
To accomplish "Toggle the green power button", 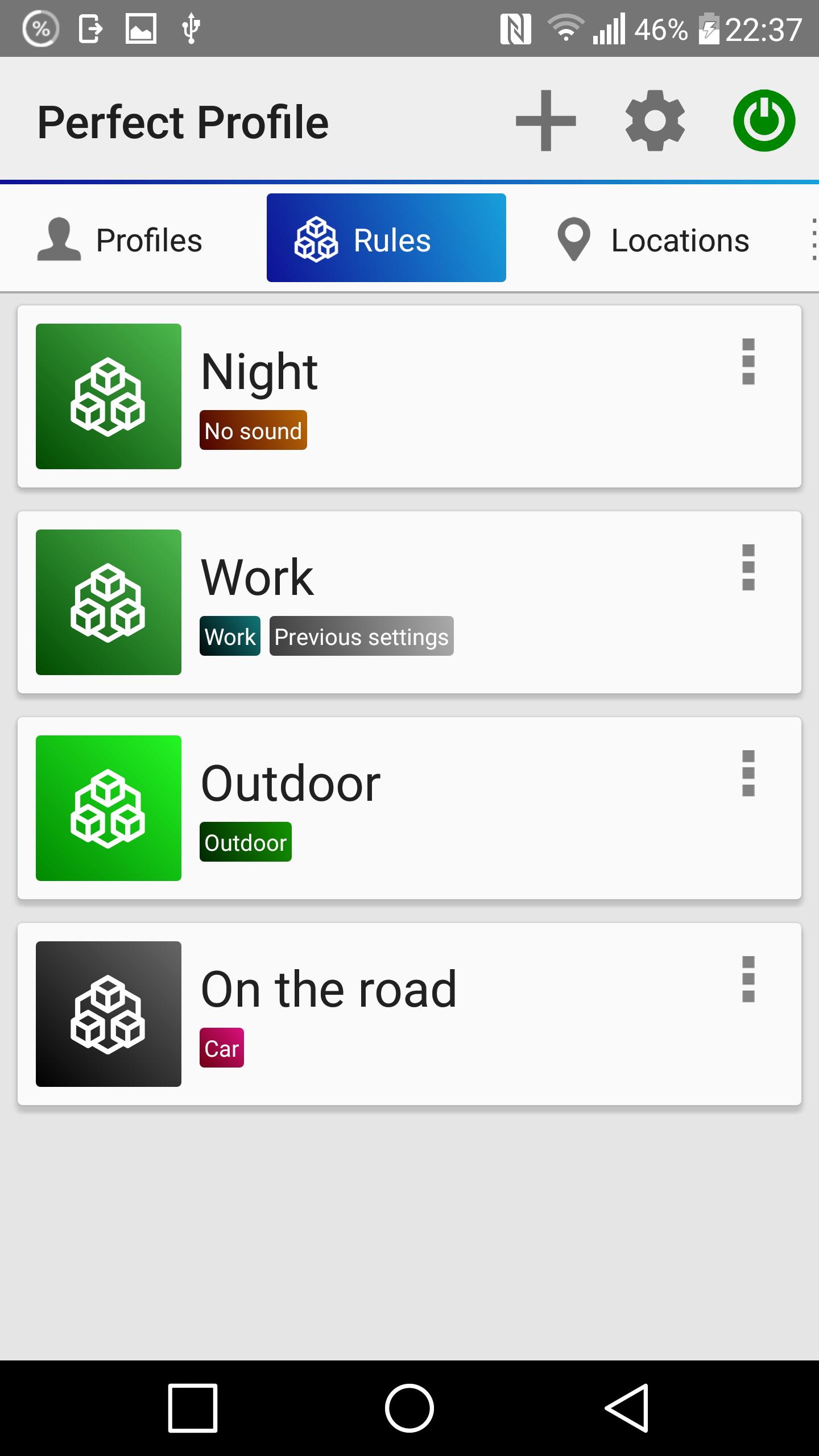I will coord(764,121).
